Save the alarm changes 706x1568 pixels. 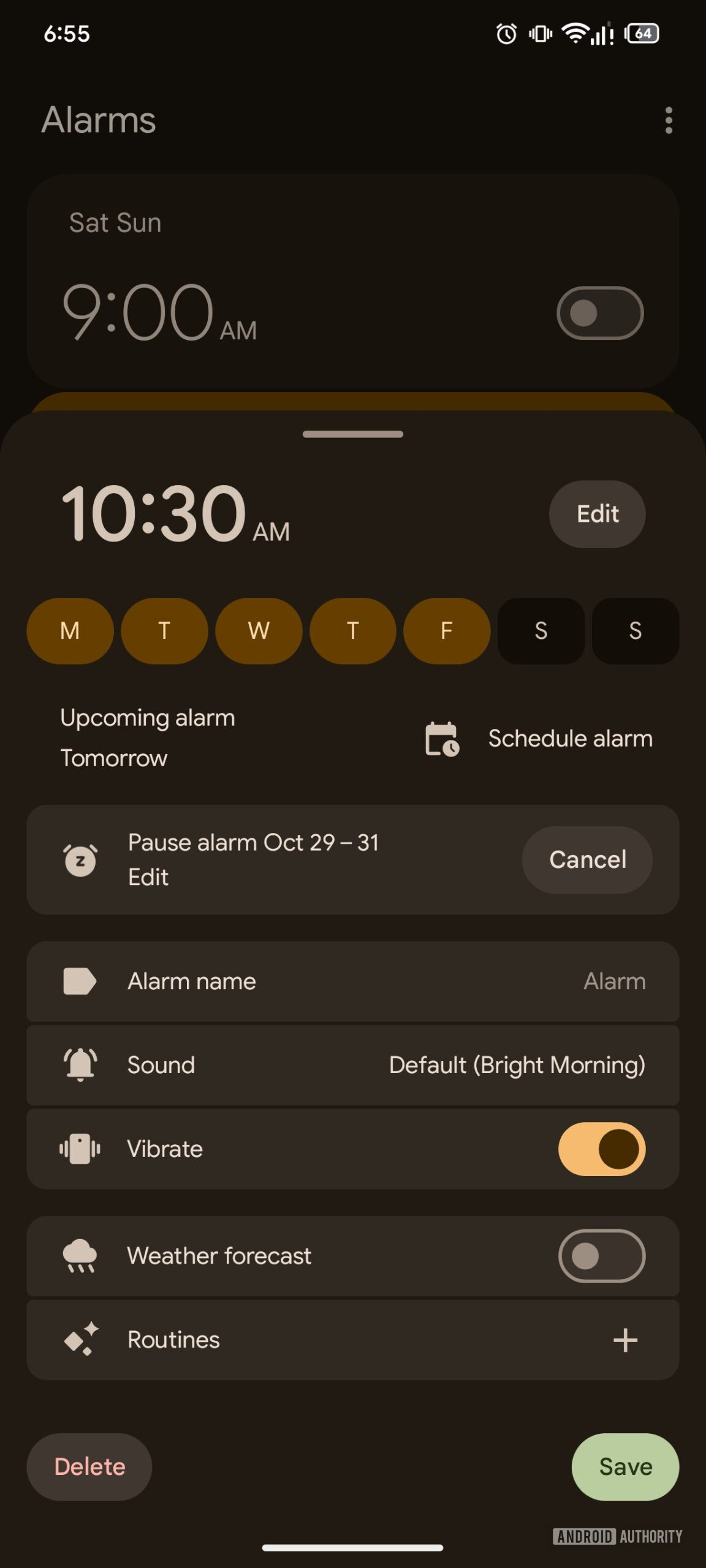point(624,1467)
